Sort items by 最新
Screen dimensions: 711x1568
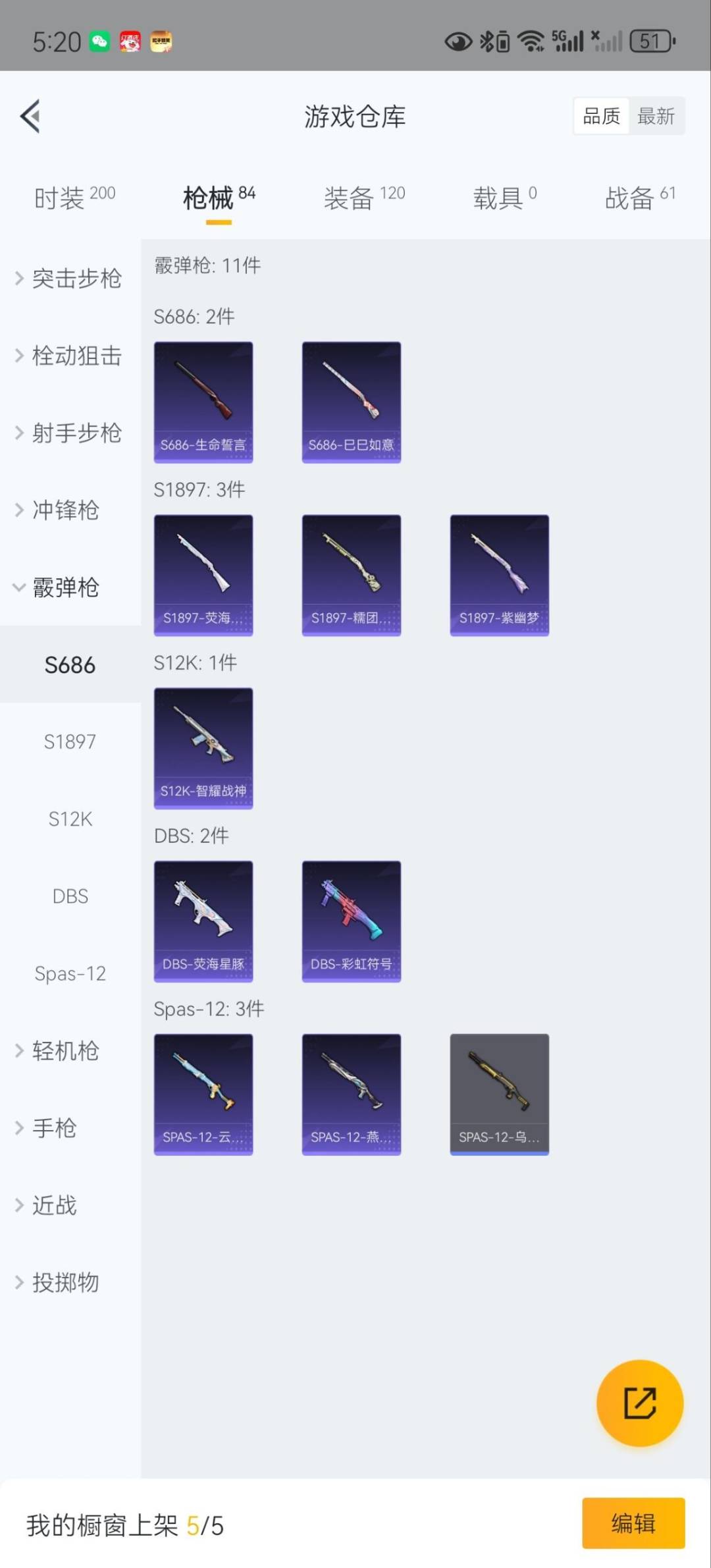[656, 117]
